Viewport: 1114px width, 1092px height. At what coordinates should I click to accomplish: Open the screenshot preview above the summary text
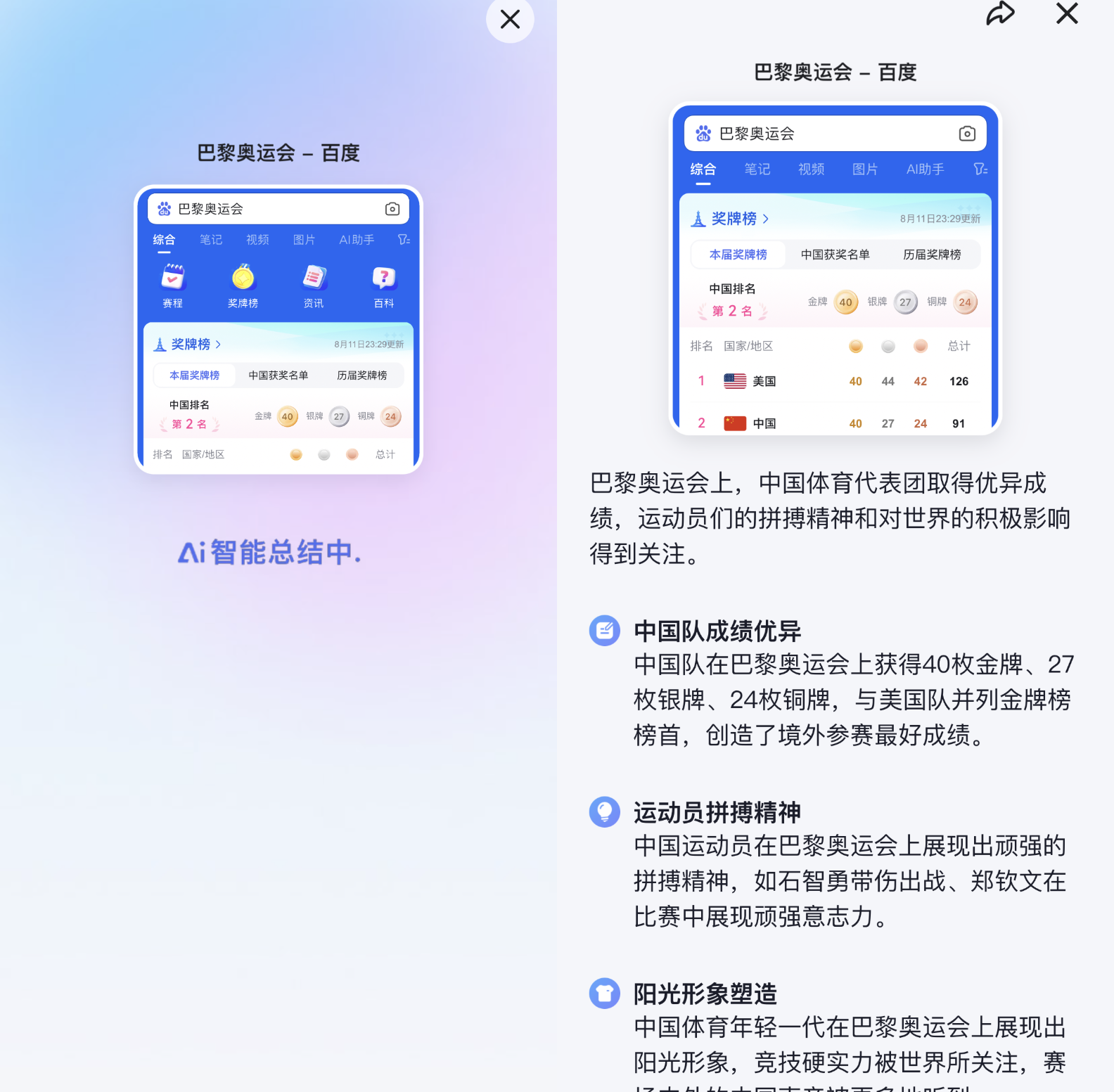tap(835, 269)
